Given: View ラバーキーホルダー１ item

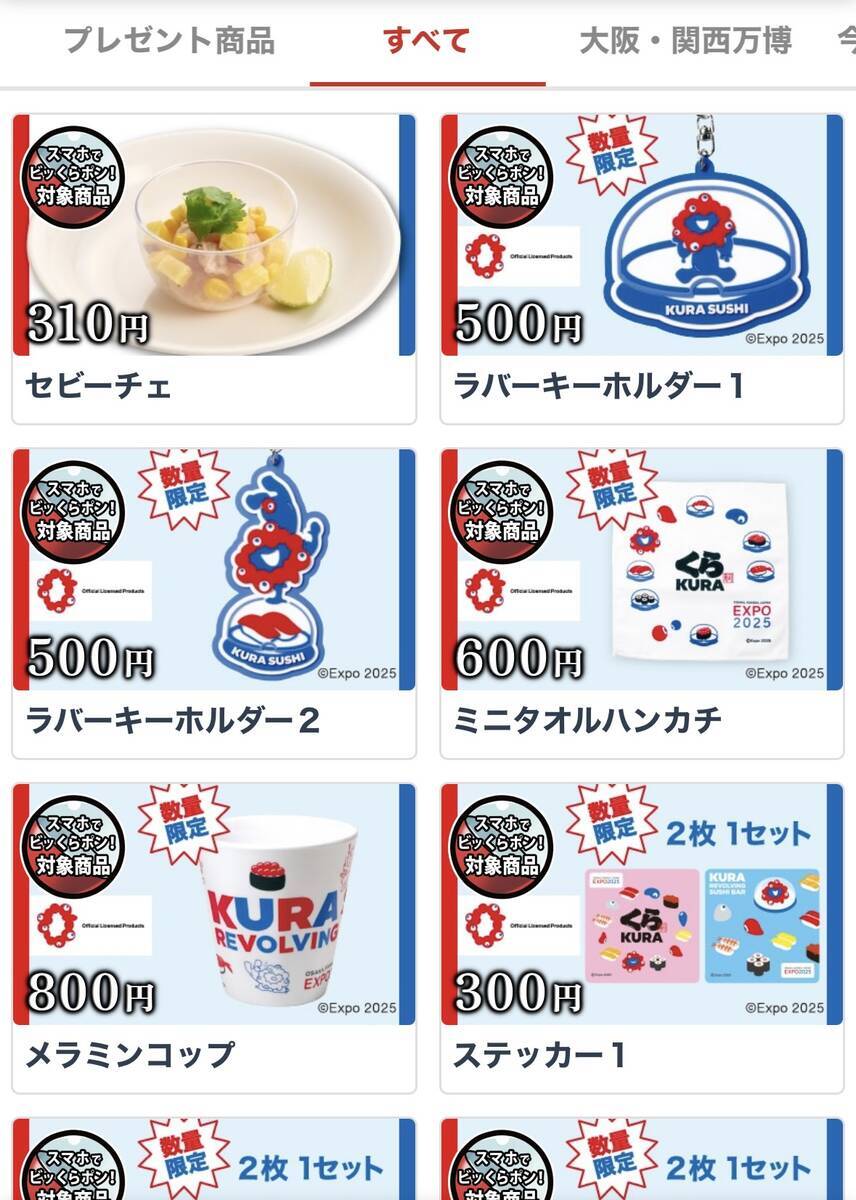Looking at the screenshot, I should click(642, 268).
